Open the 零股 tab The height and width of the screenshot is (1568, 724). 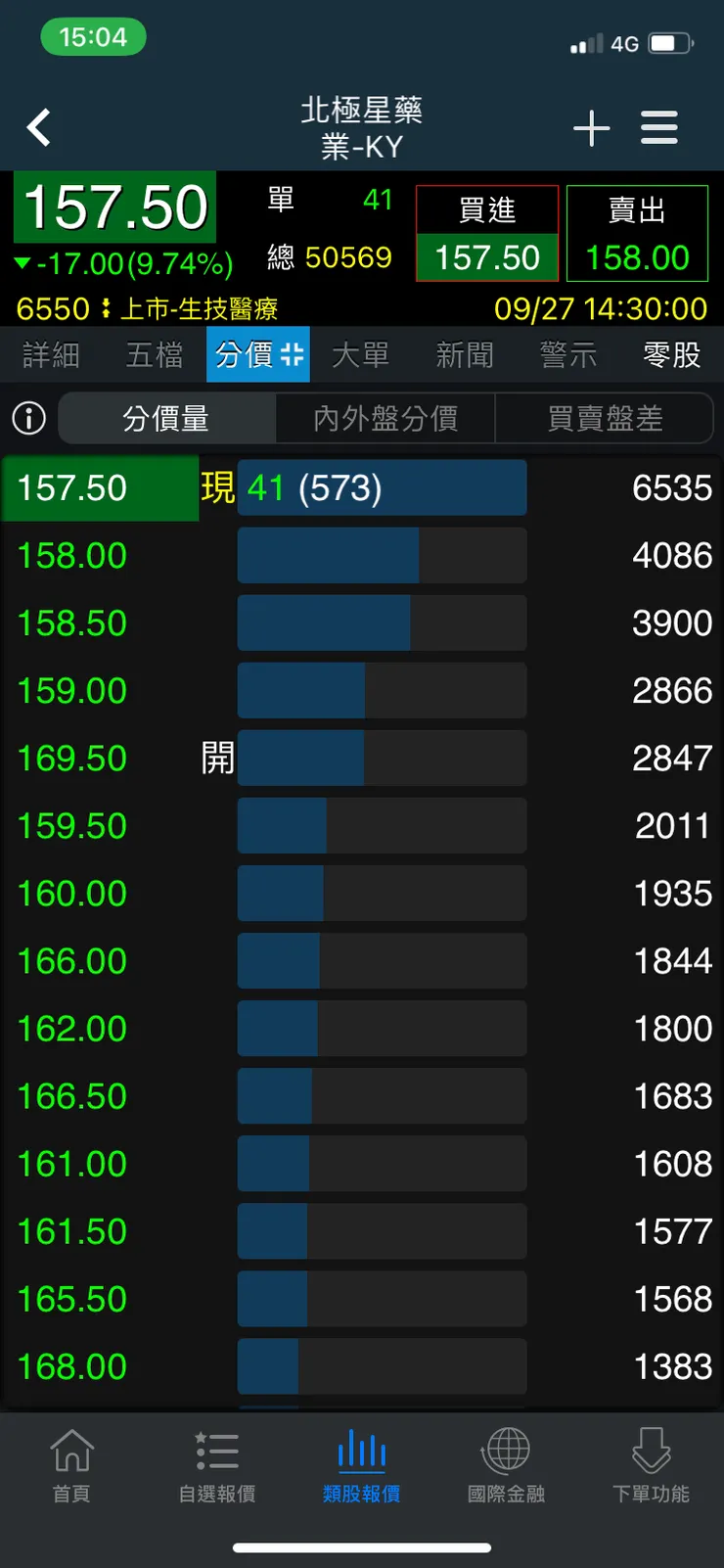click(x=672, y=355)
